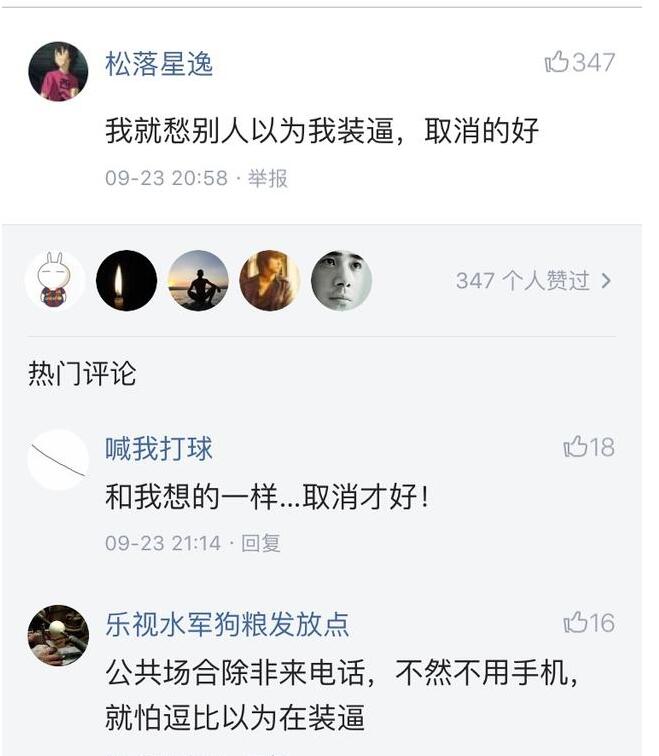Open the username 松落星逸
The height and width of the screenshot is (756, 659).
tap(159, 65)
